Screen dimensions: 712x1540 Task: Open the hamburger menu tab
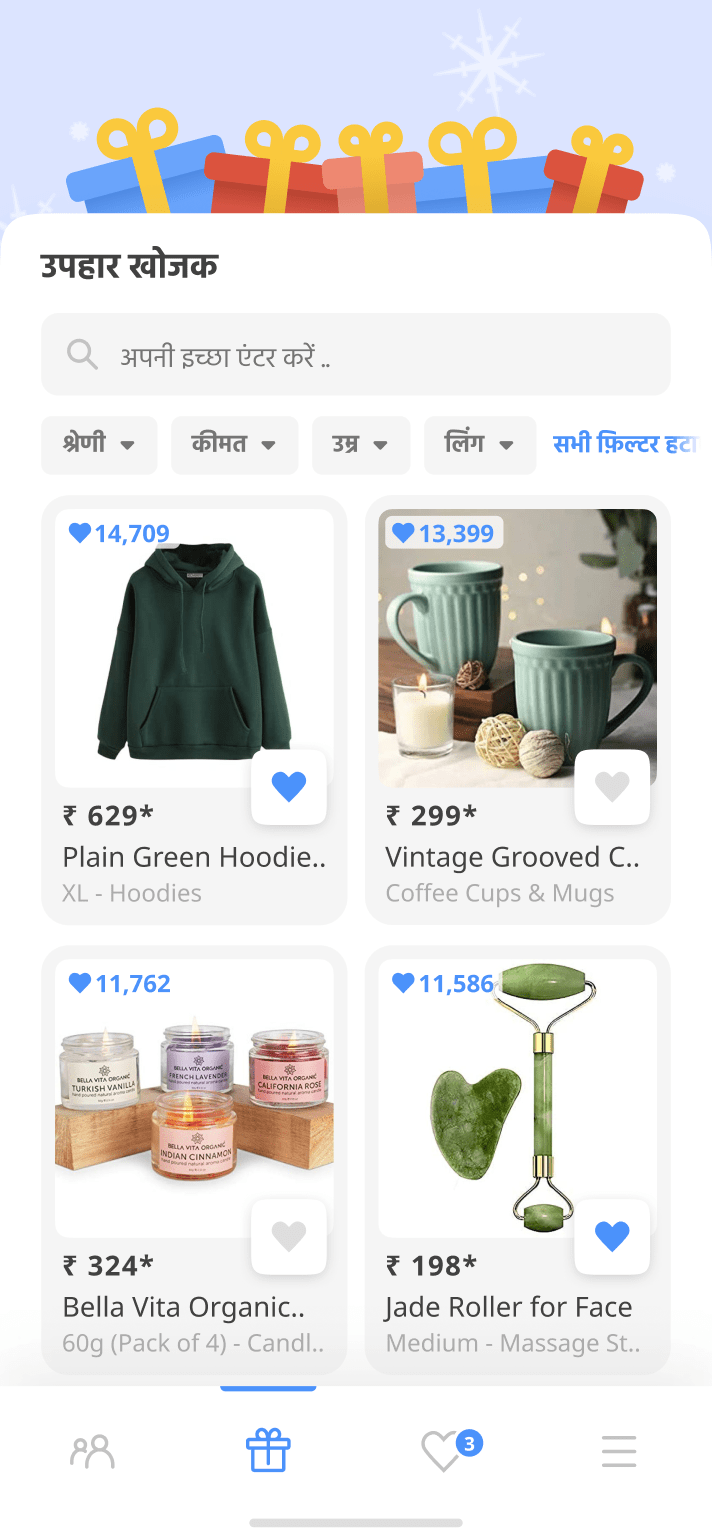pyautogui.click(x=619, y=1451)
